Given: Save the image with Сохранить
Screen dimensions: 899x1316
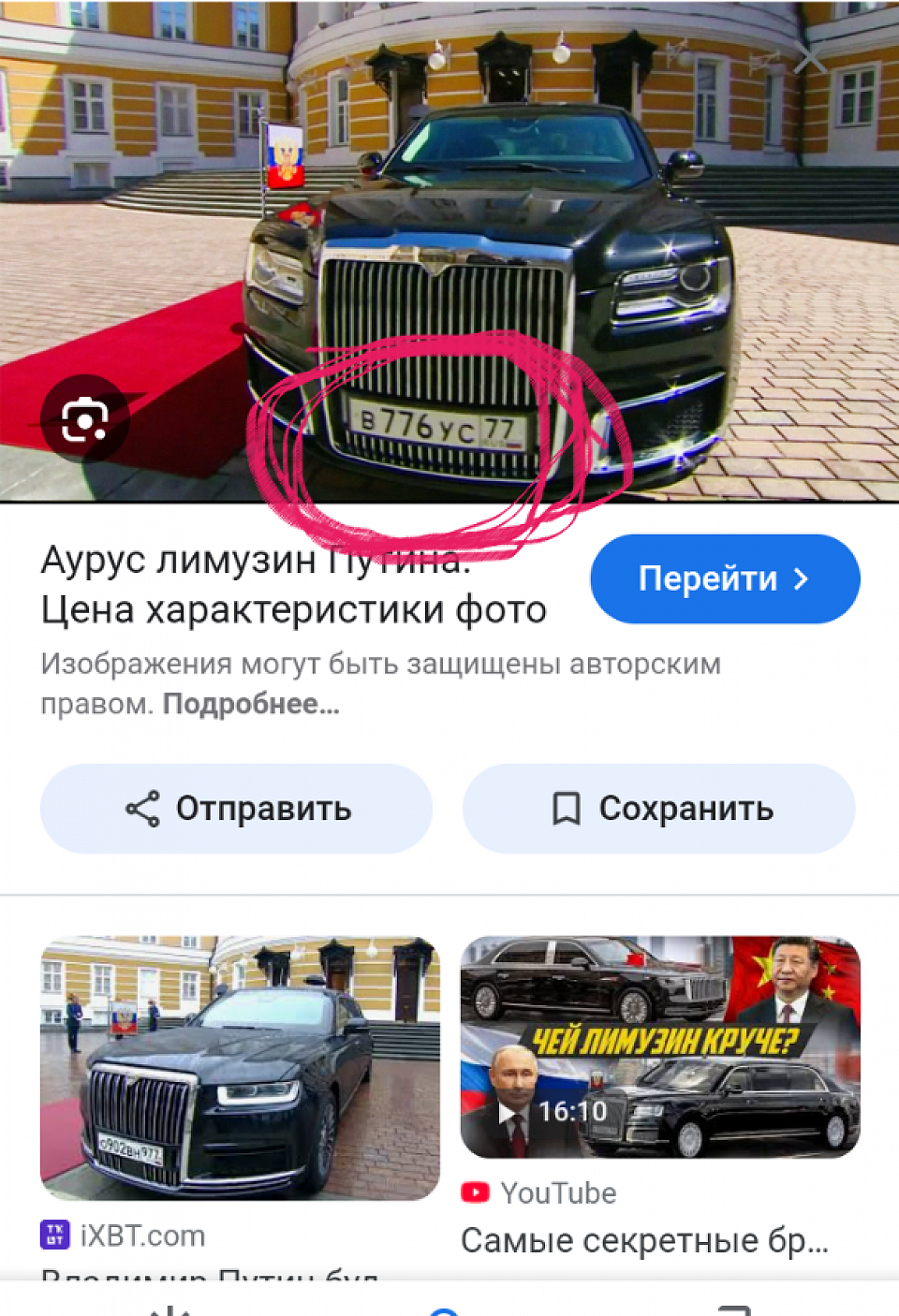Looking at the screenshot, I should point(658,809).
